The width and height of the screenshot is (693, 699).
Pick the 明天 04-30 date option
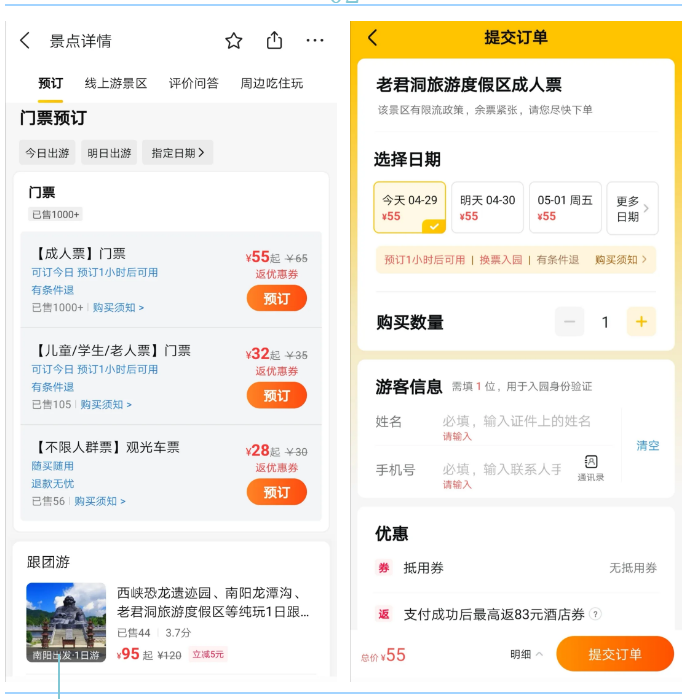487,207
